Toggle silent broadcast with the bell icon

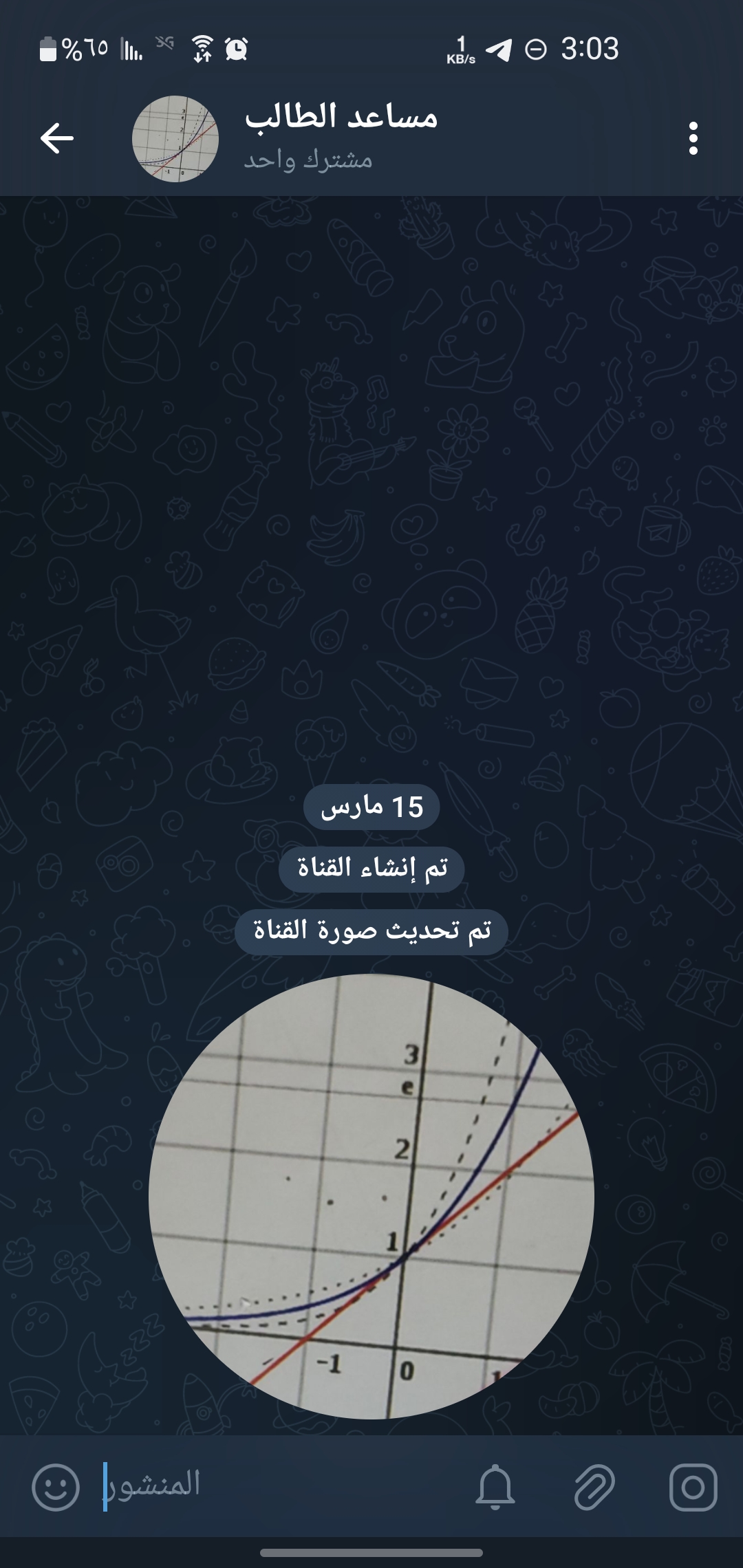coord(495,1488)
